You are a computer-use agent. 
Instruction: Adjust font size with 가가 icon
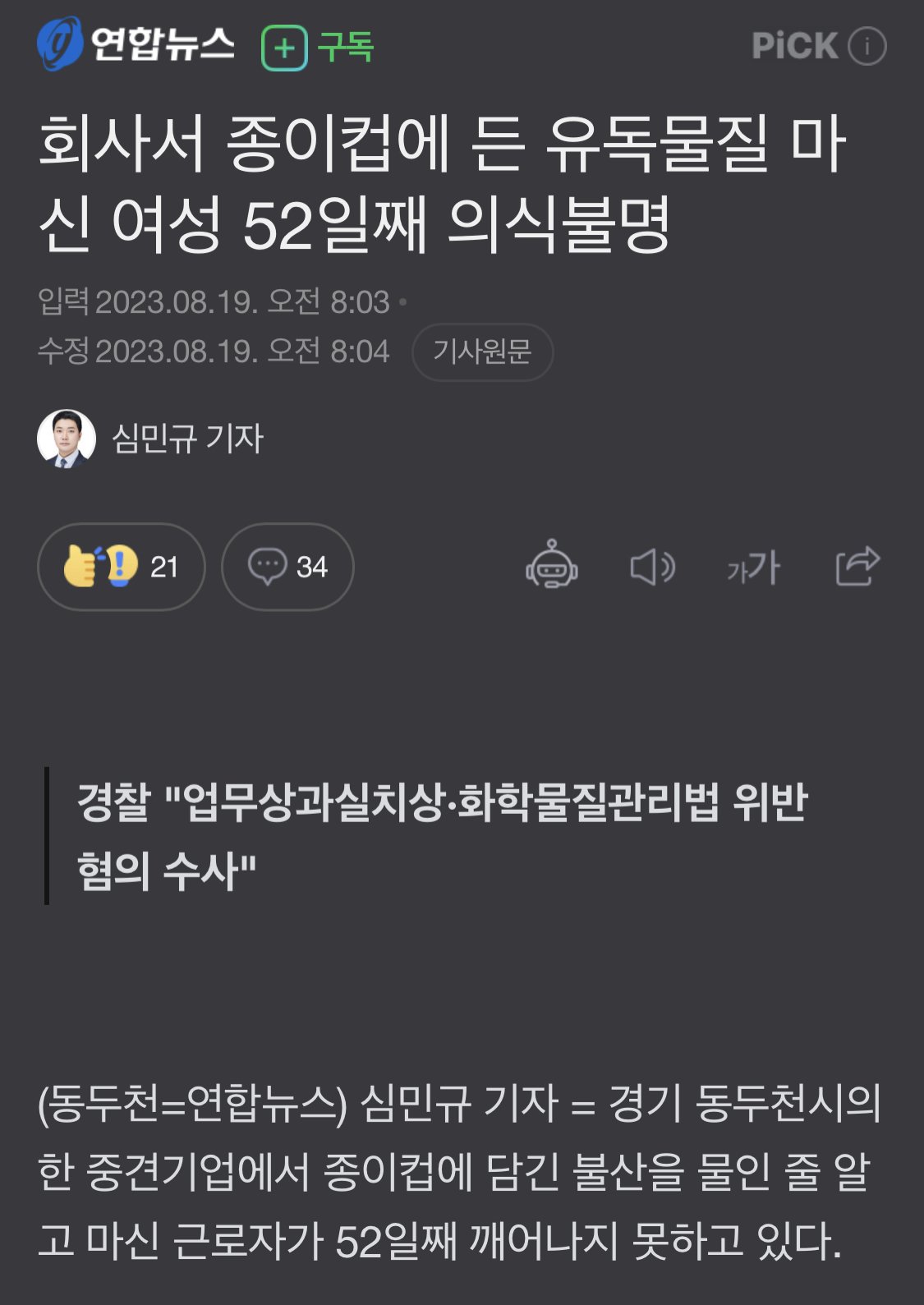pyautogui.click(x=753, y=567)
